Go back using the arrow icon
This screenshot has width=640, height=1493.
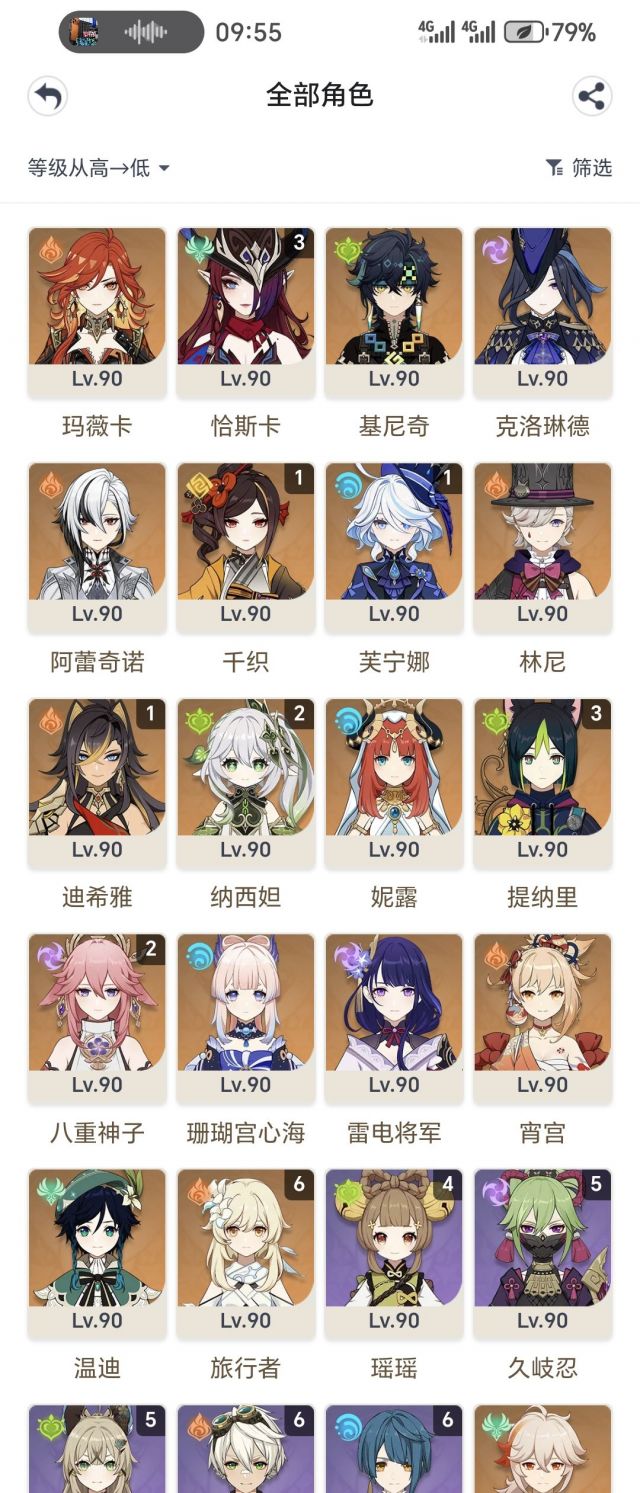click(x=48, y=96)
